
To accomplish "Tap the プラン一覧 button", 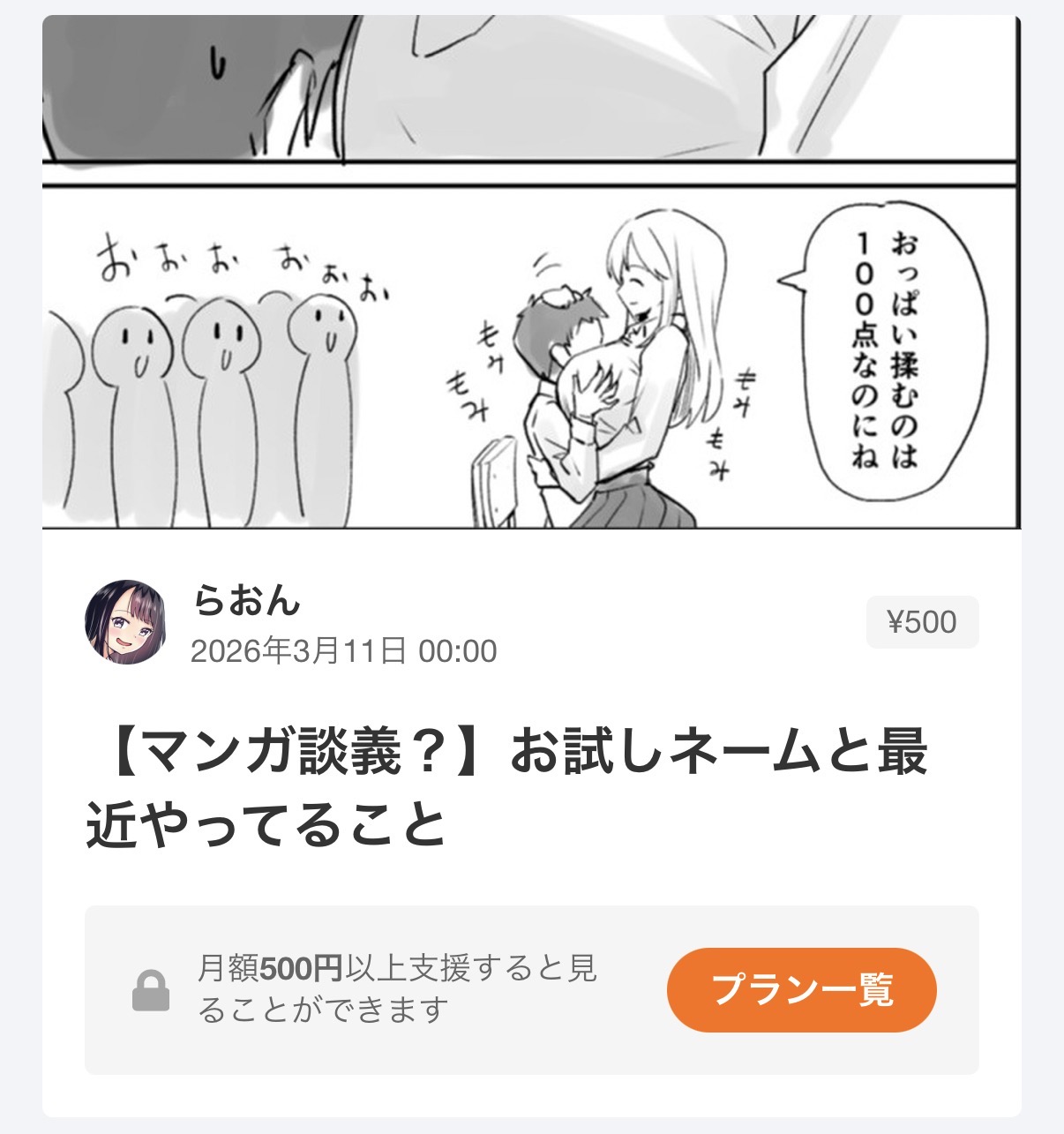I will [x=801, y=990].
